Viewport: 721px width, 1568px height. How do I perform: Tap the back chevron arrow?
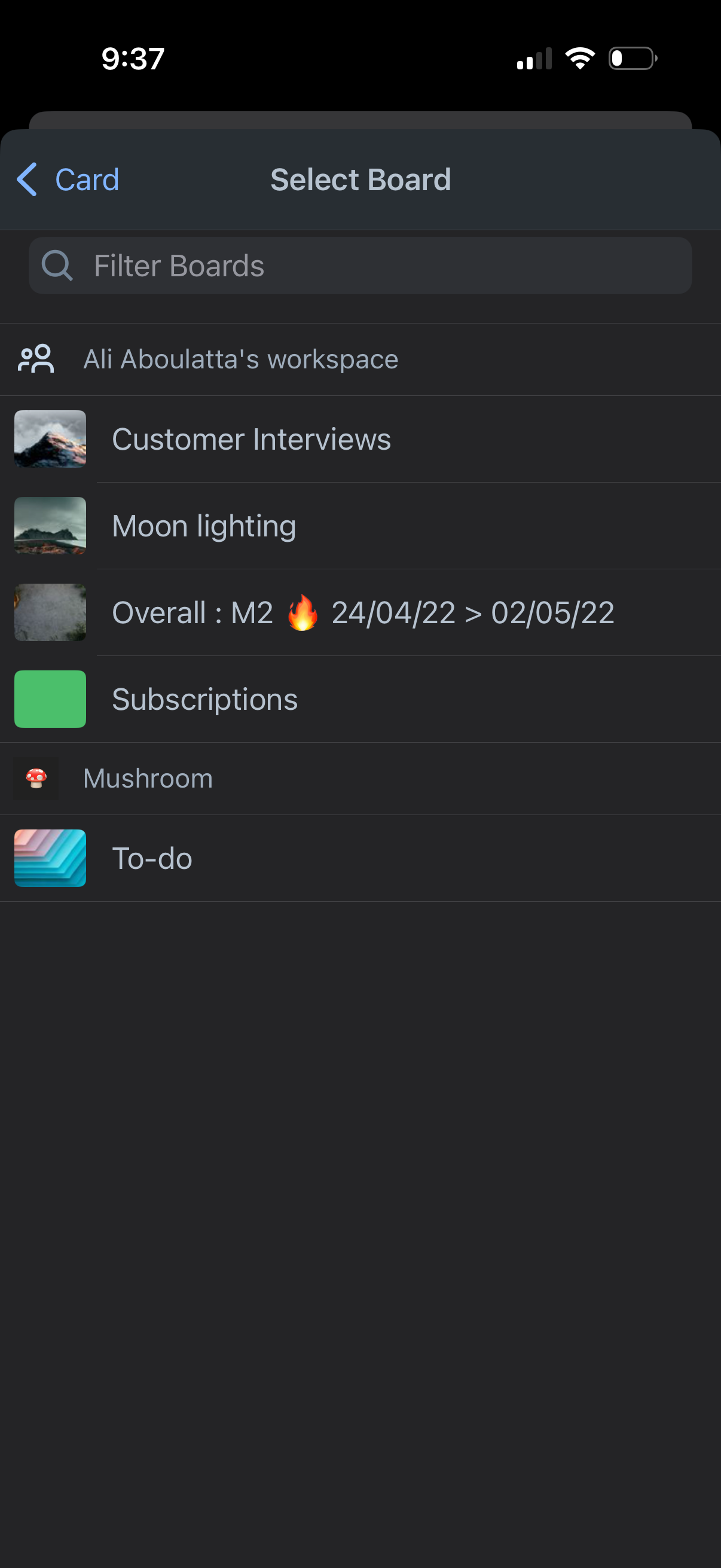click(26, 179)
